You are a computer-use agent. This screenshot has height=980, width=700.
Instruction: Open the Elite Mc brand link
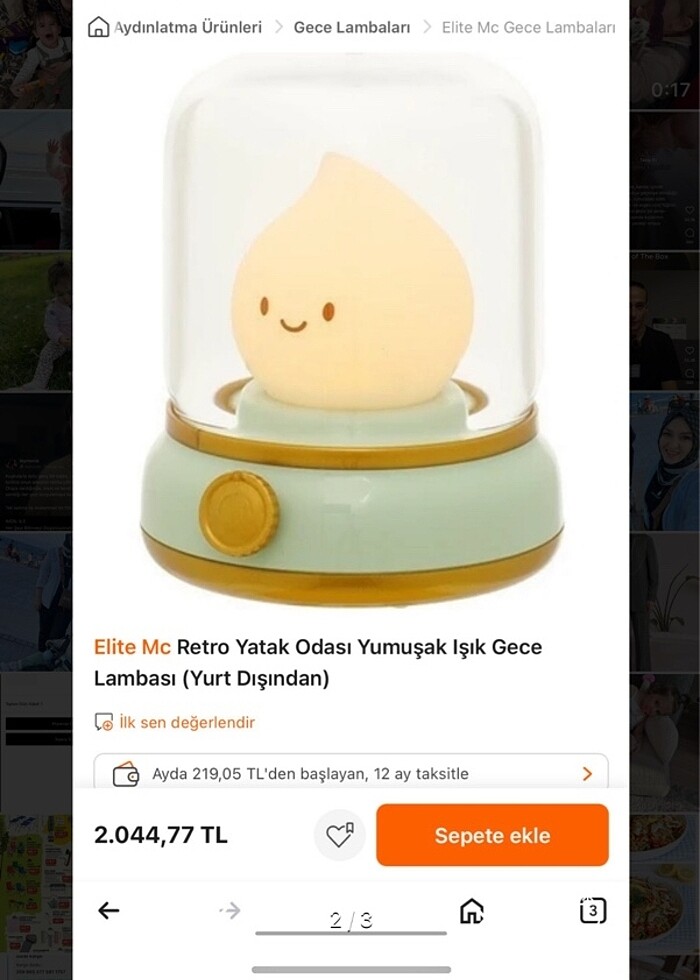coord(132,647)
